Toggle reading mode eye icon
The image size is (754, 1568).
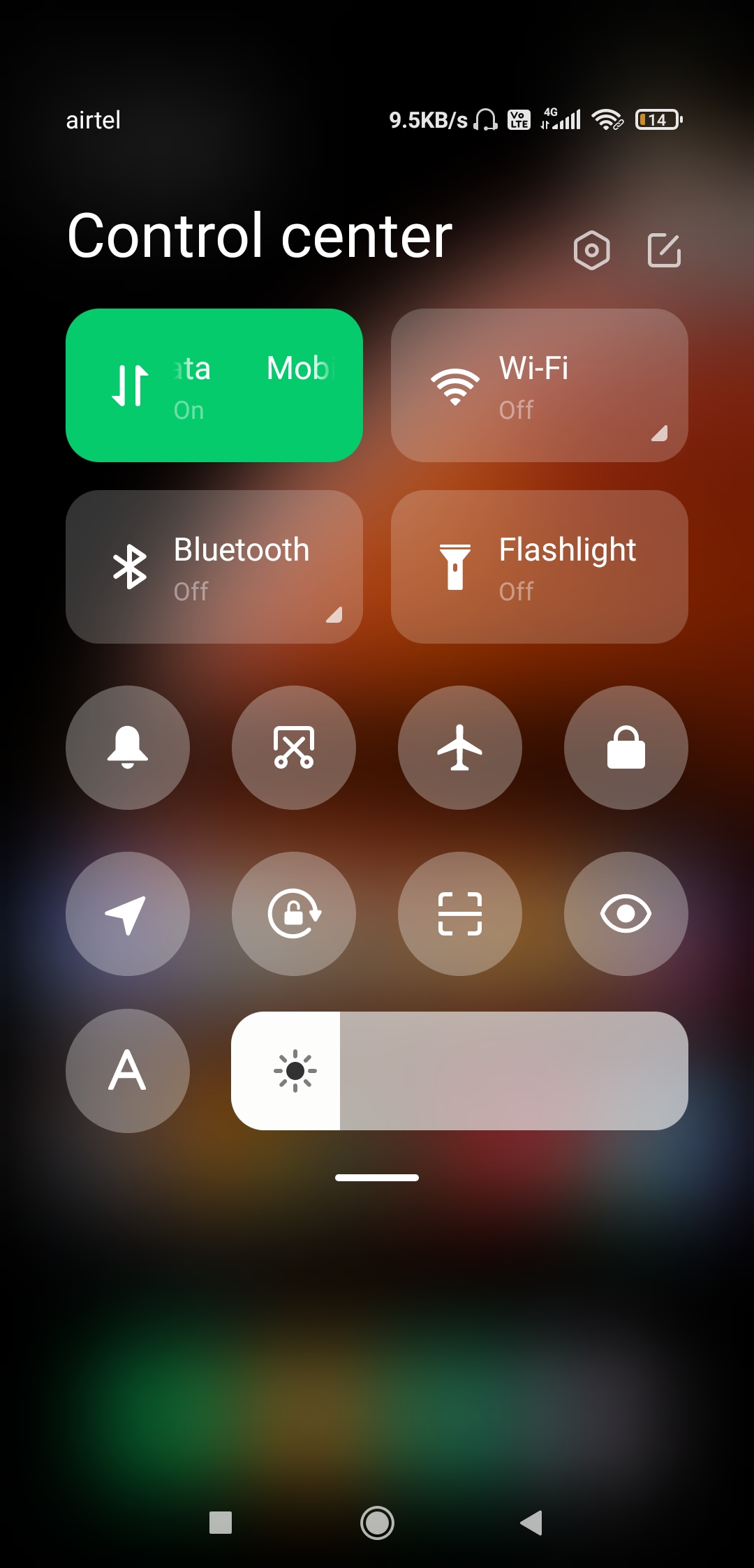pyautogui.click(x=626, y=914)
